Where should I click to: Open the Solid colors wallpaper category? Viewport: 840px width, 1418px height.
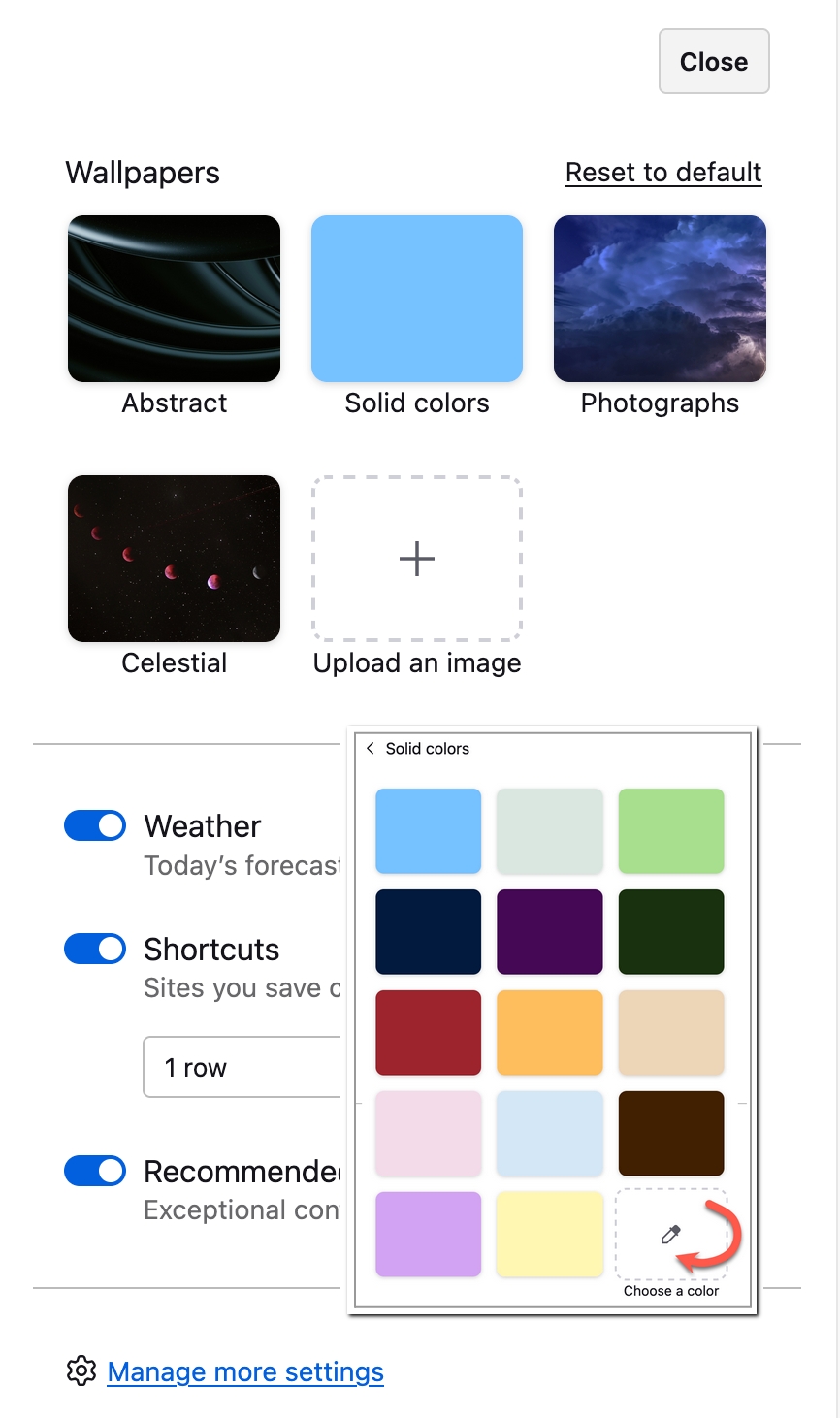coord(417,299)
